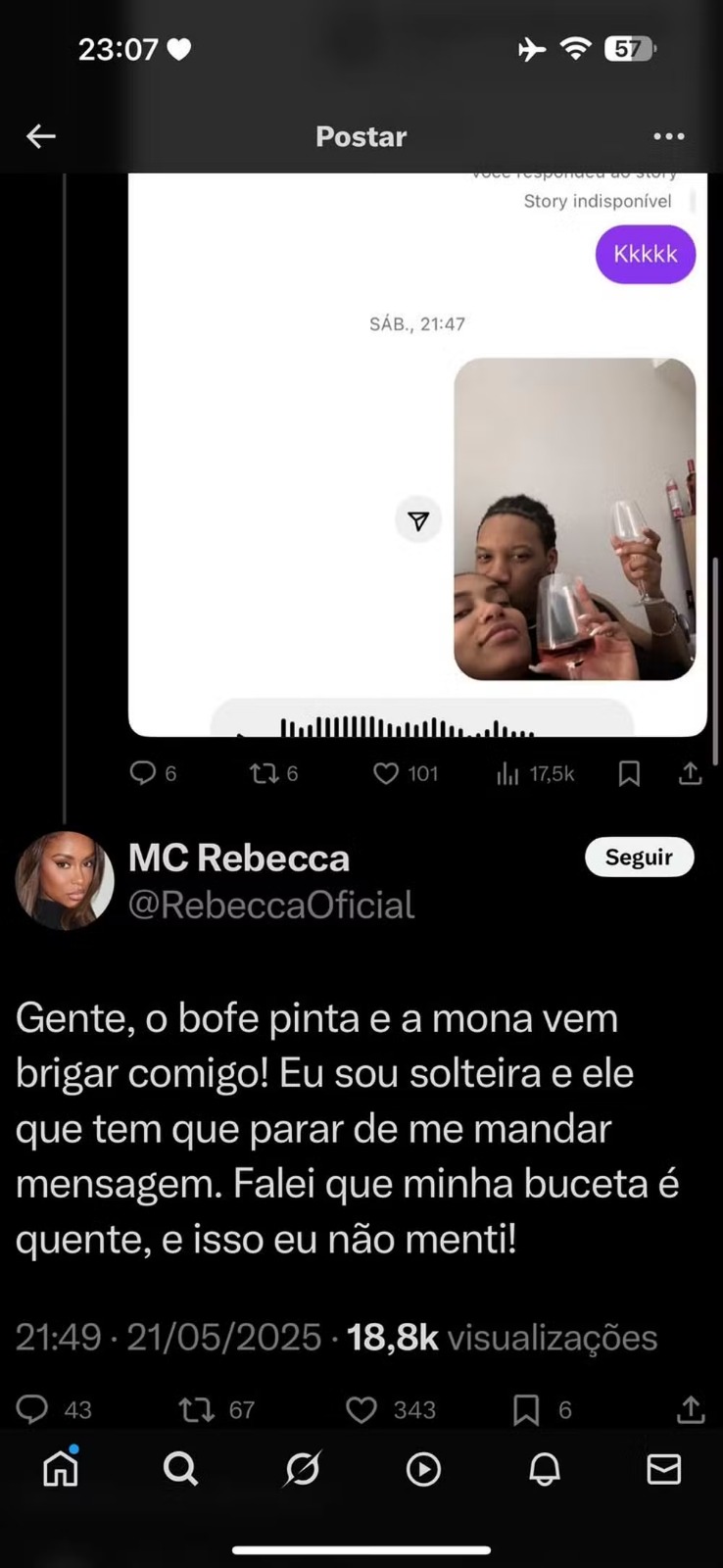Switch to the Home tab
723x1568 pixels.
(61, 1468)
